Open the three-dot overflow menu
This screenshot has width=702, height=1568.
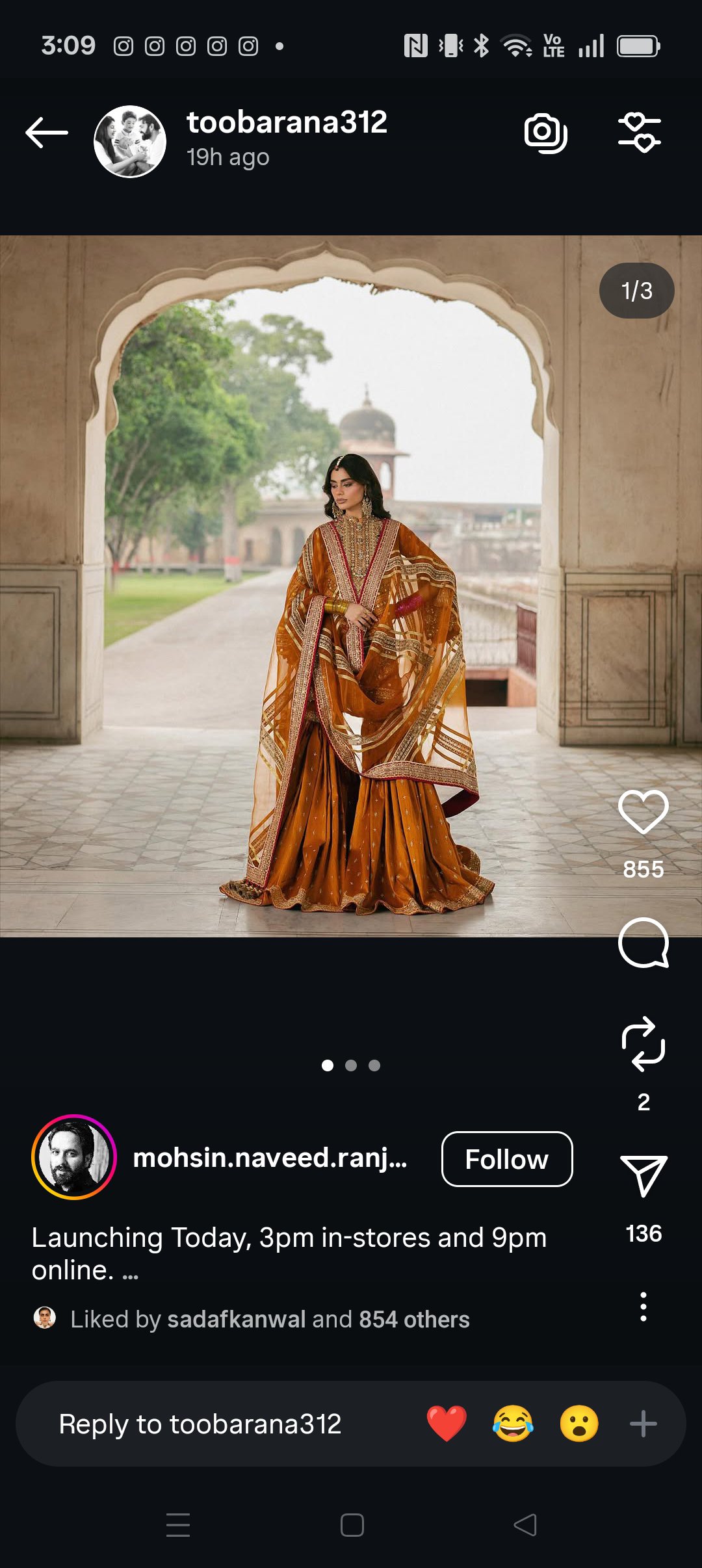643,1307
